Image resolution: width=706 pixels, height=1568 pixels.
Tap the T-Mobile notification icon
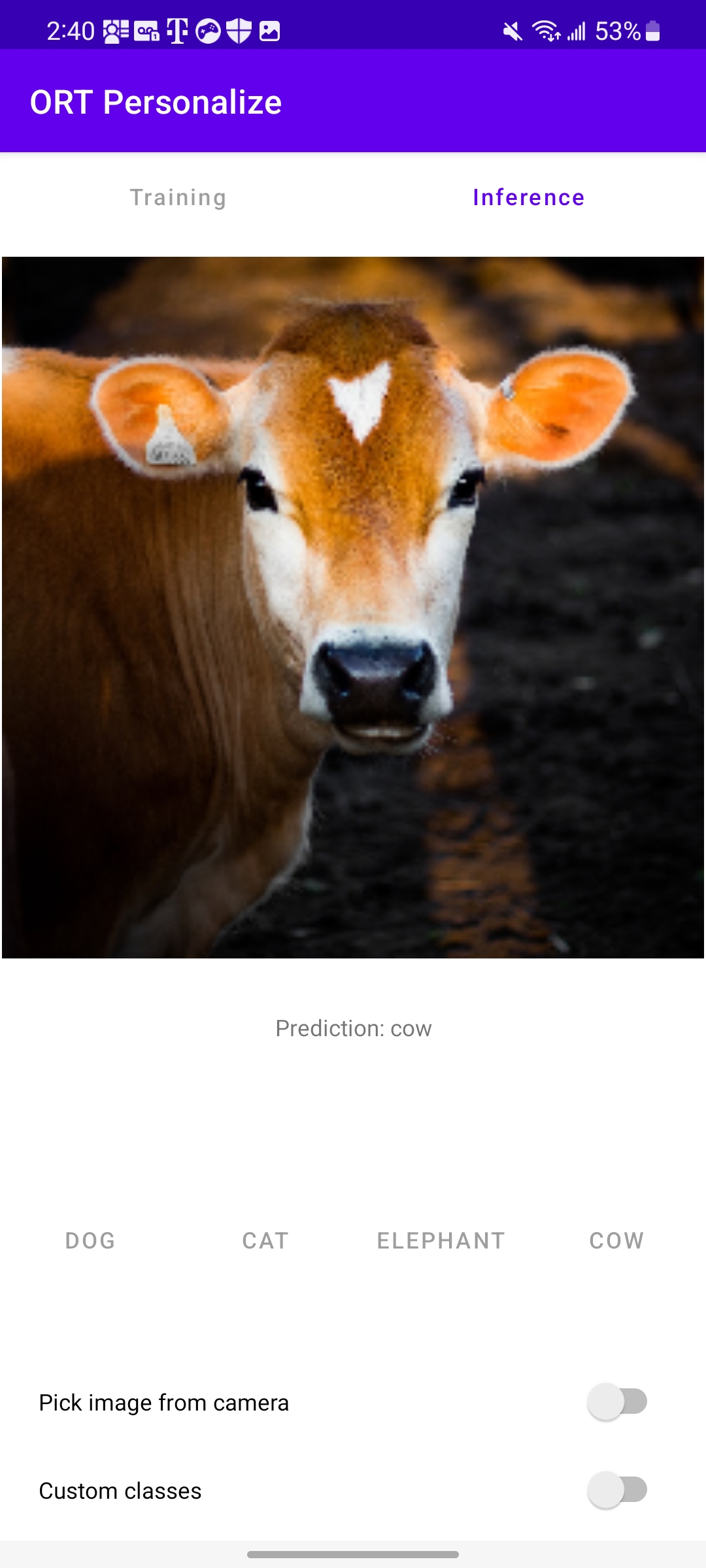[x=178, y=29]
